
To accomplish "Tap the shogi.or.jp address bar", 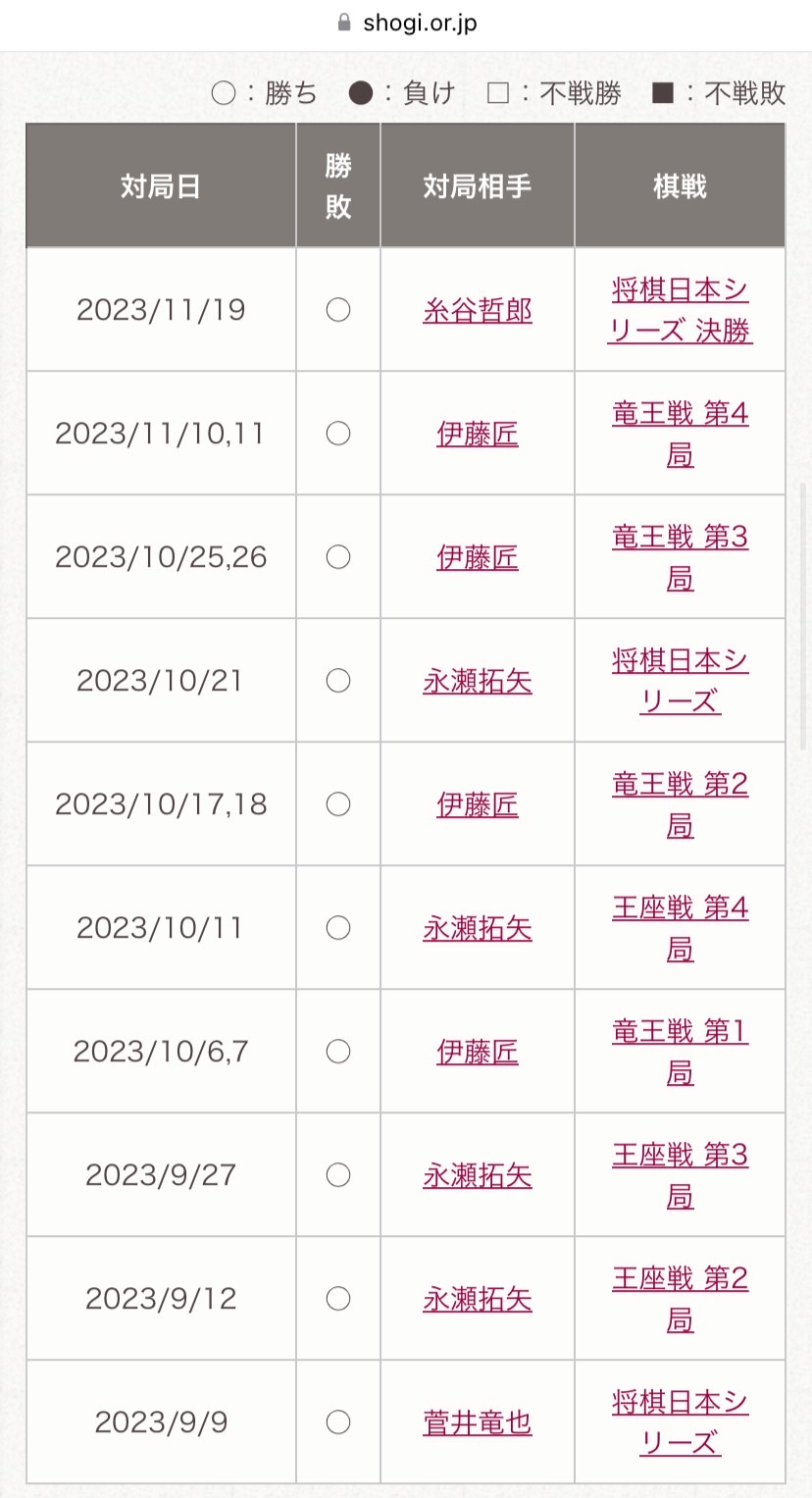I will coord(406,23).
